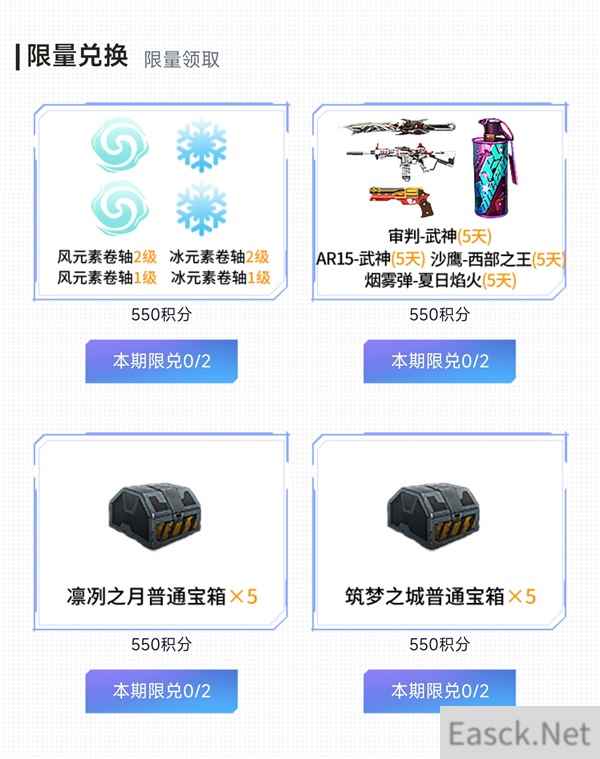Redeem the wind and ice element scrolls pack

click(161, 361)
